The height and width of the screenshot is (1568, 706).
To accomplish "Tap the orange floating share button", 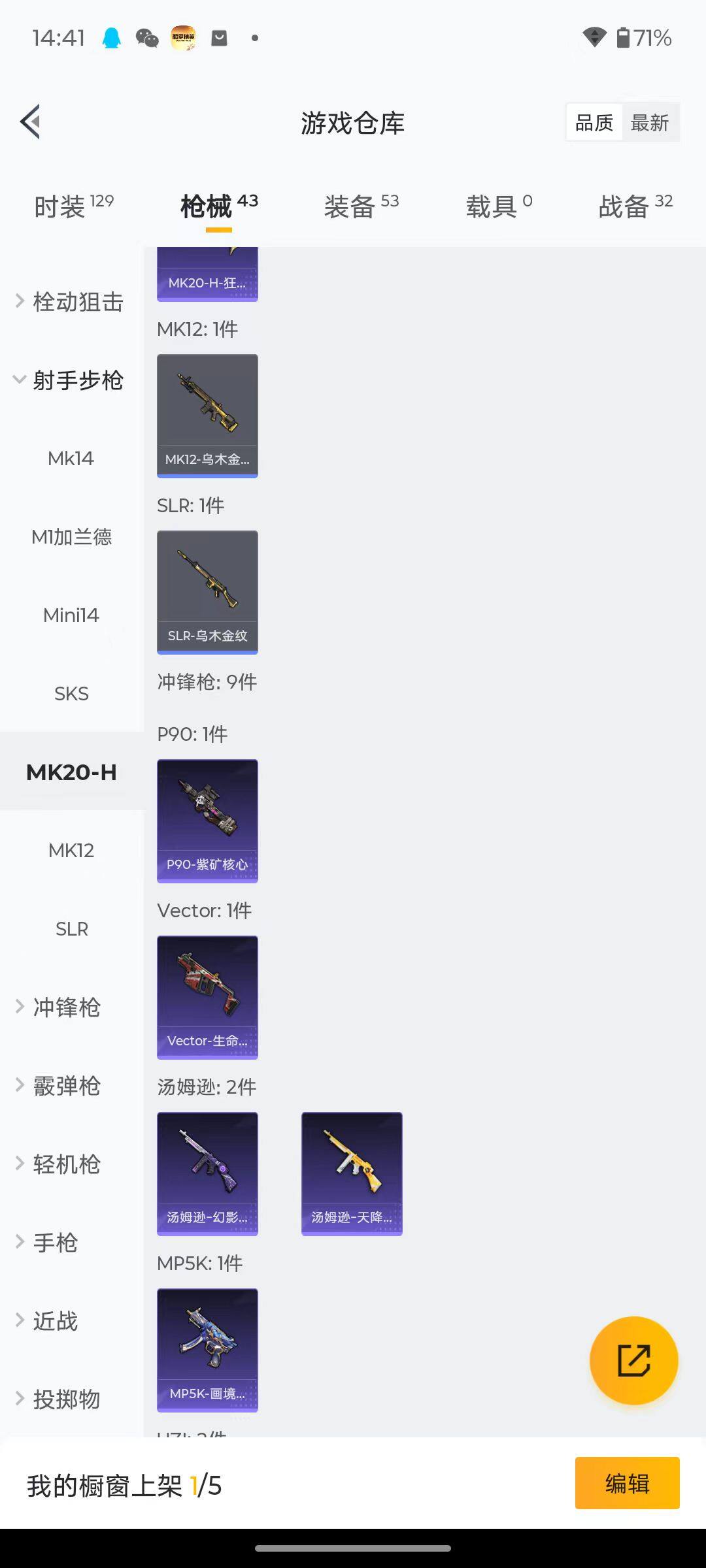I will (633, 1360).
